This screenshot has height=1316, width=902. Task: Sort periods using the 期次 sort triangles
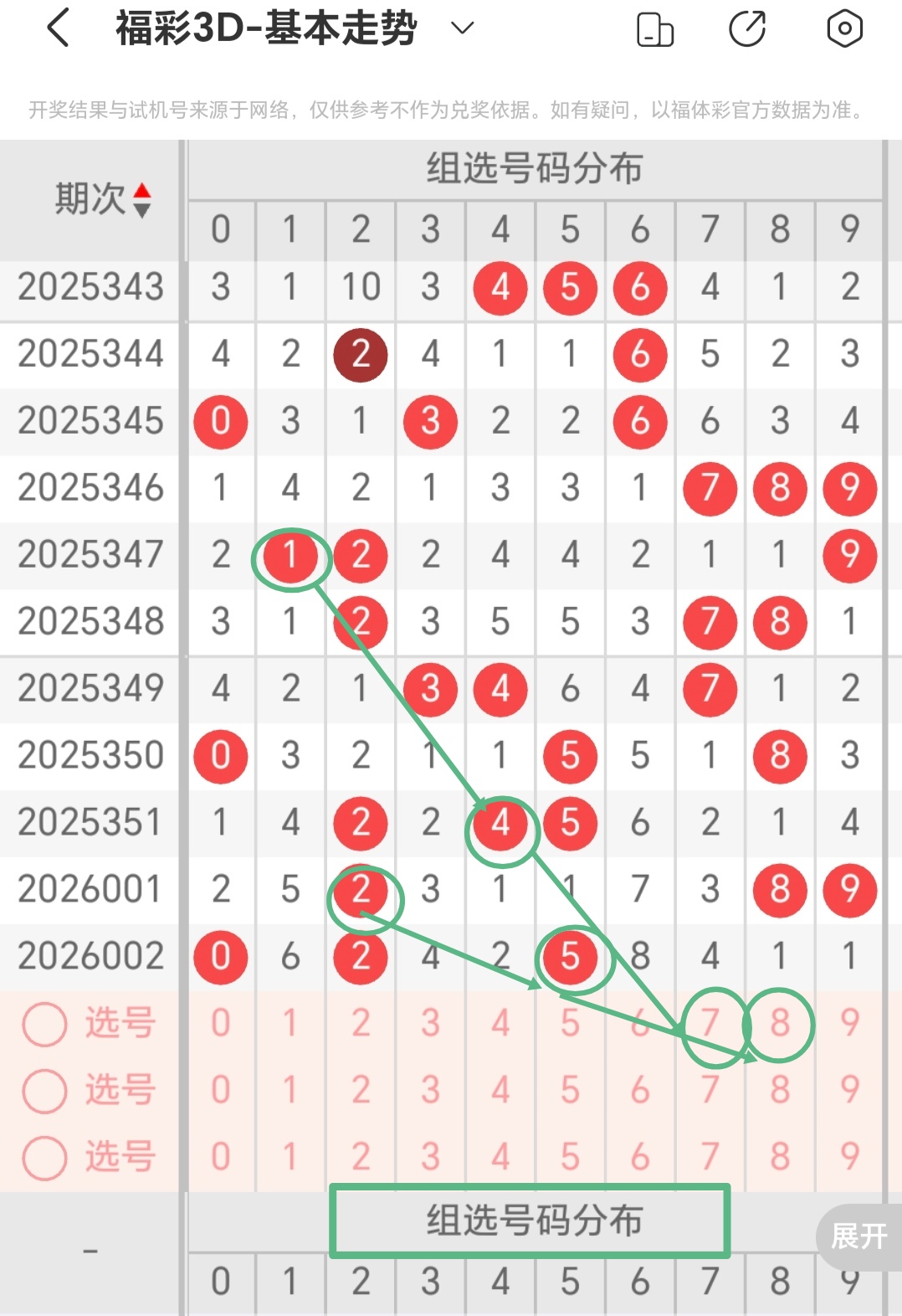tap(144, 198)
